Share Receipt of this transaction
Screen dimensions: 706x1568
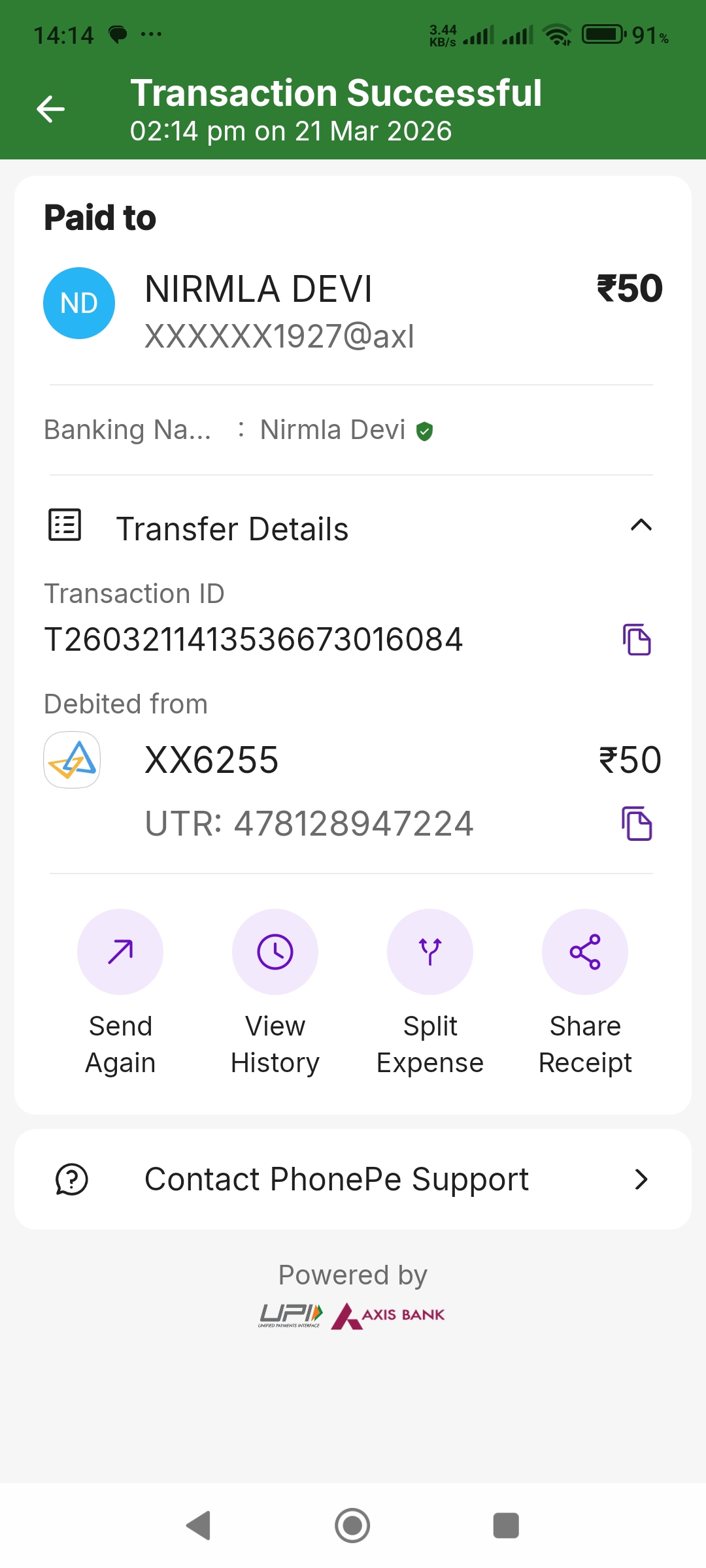tap(585, 952)
